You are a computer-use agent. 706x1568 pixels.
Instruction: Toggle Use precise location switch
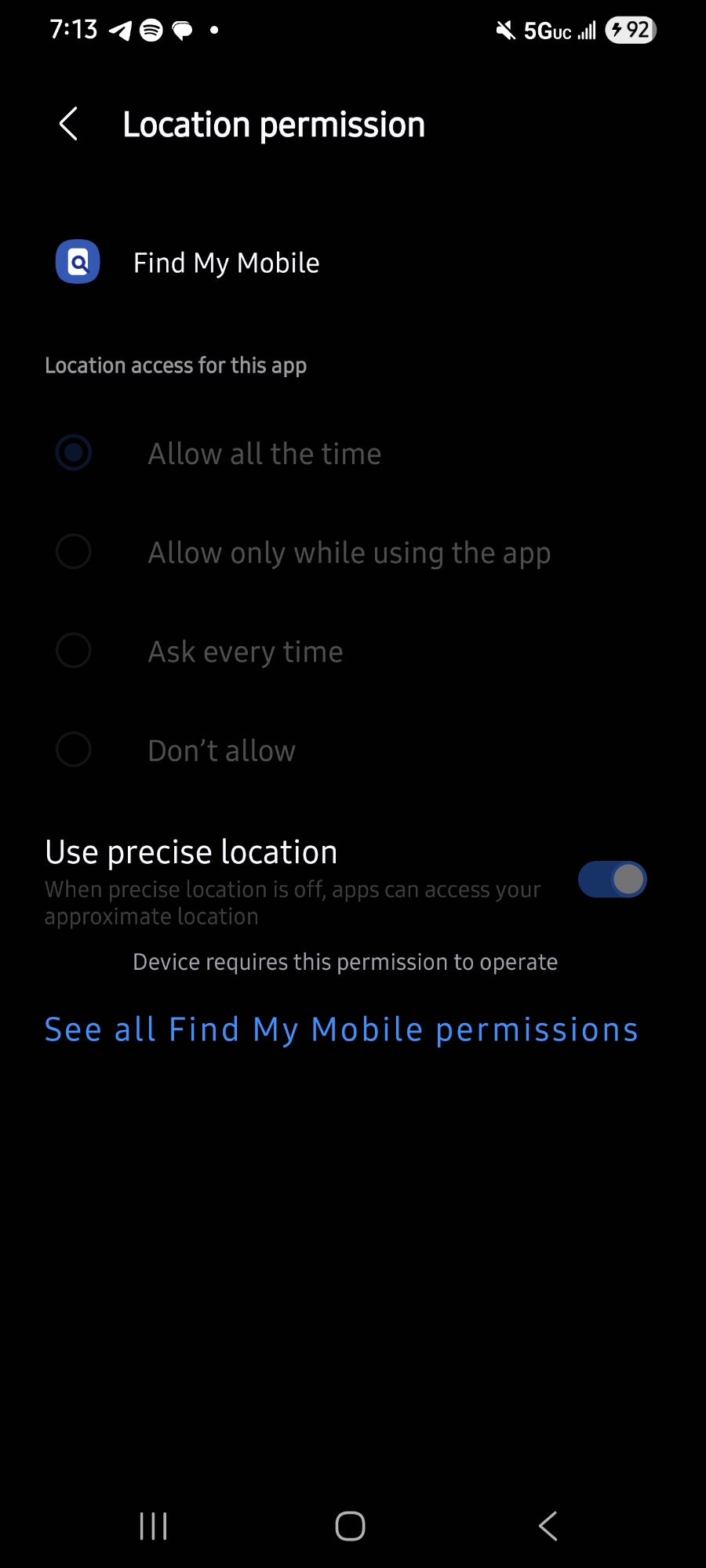(x=612, y=880)
